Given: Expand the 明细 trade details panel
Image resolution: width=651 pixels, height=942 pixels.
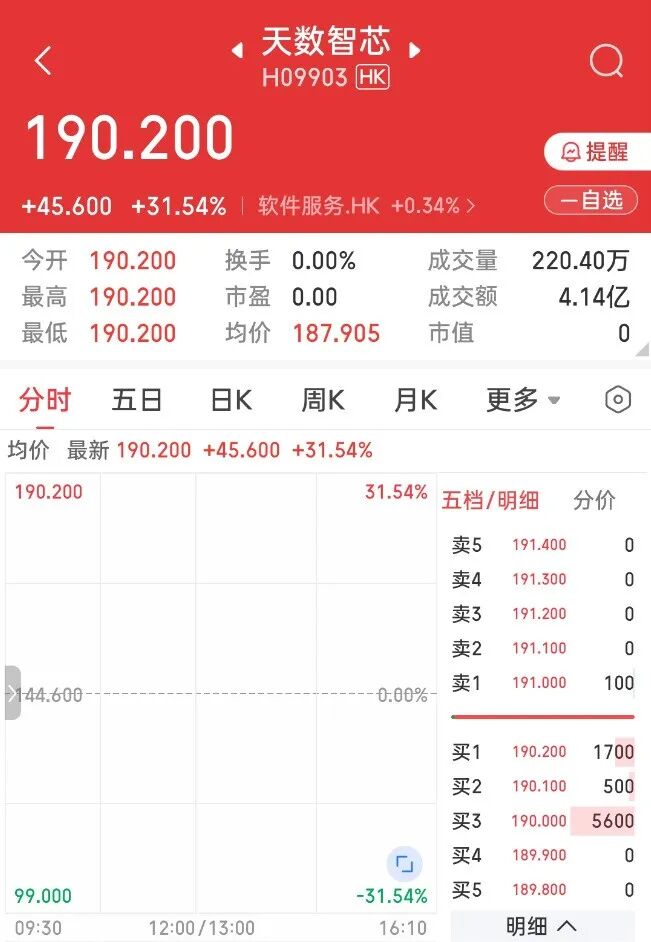Looking at the screenshot, I should 541,926.
